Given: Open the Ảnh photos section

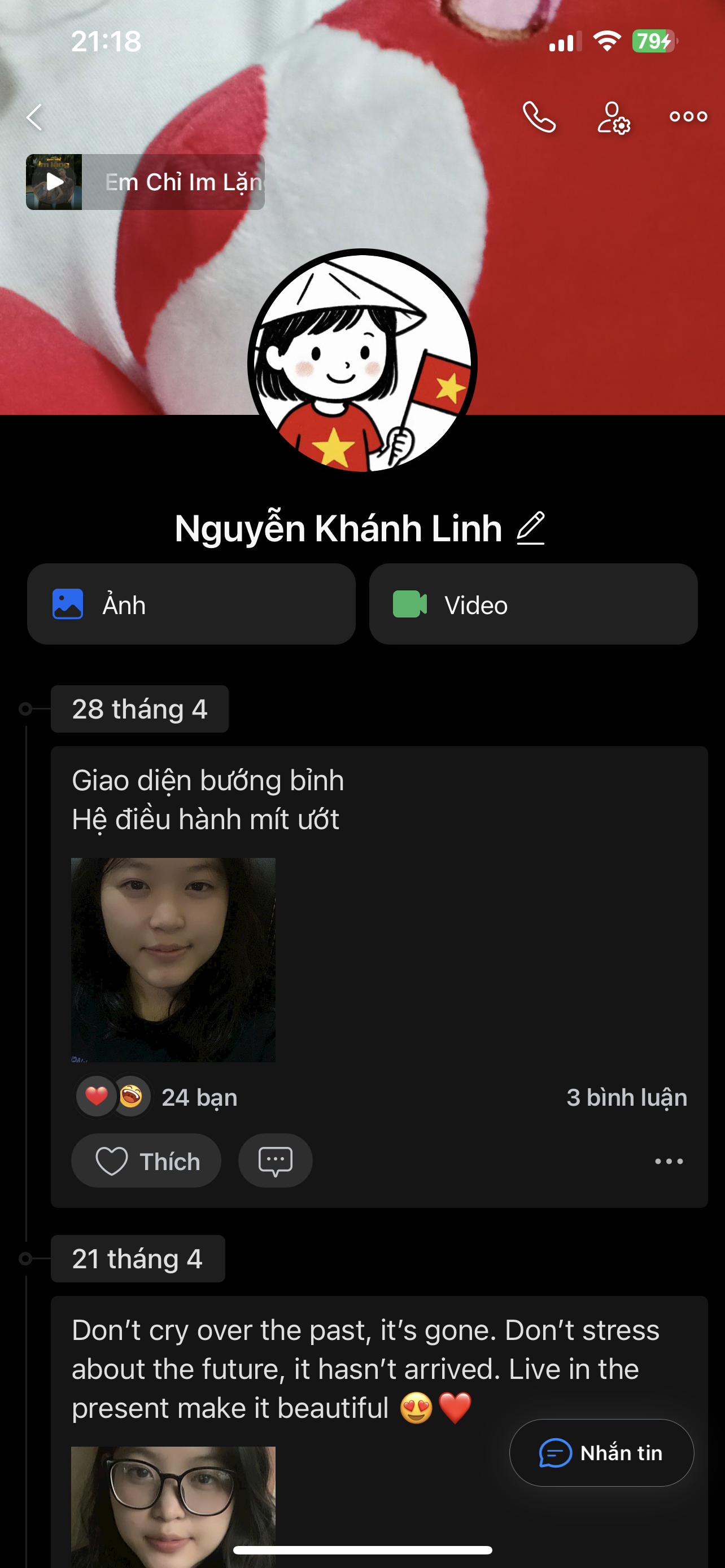Looking at the screenshot, I should (190, 605).
